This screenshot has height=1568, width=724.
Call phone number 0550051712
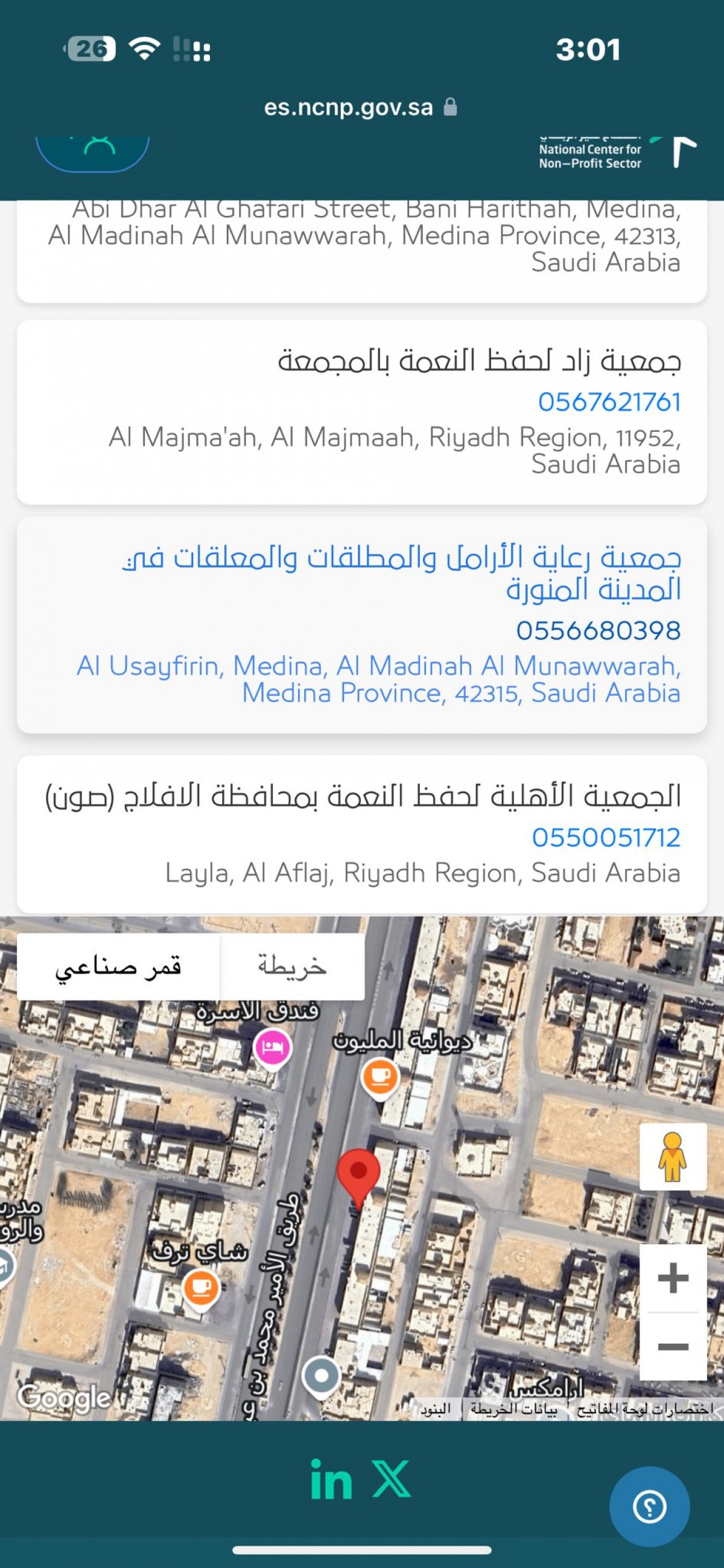coord(606,838)
